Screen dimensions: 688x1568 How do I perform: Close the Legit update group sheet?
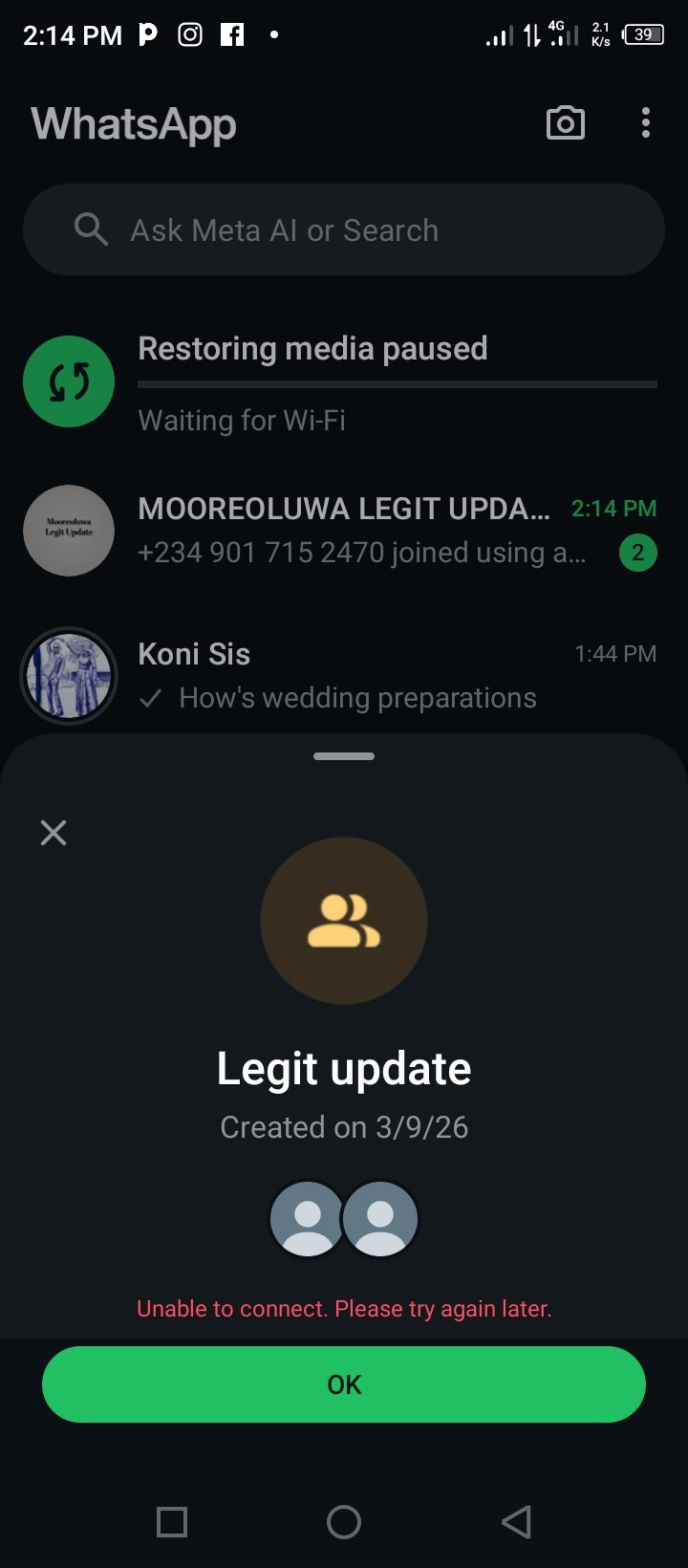pyautogui.click(x=54, y=833)
